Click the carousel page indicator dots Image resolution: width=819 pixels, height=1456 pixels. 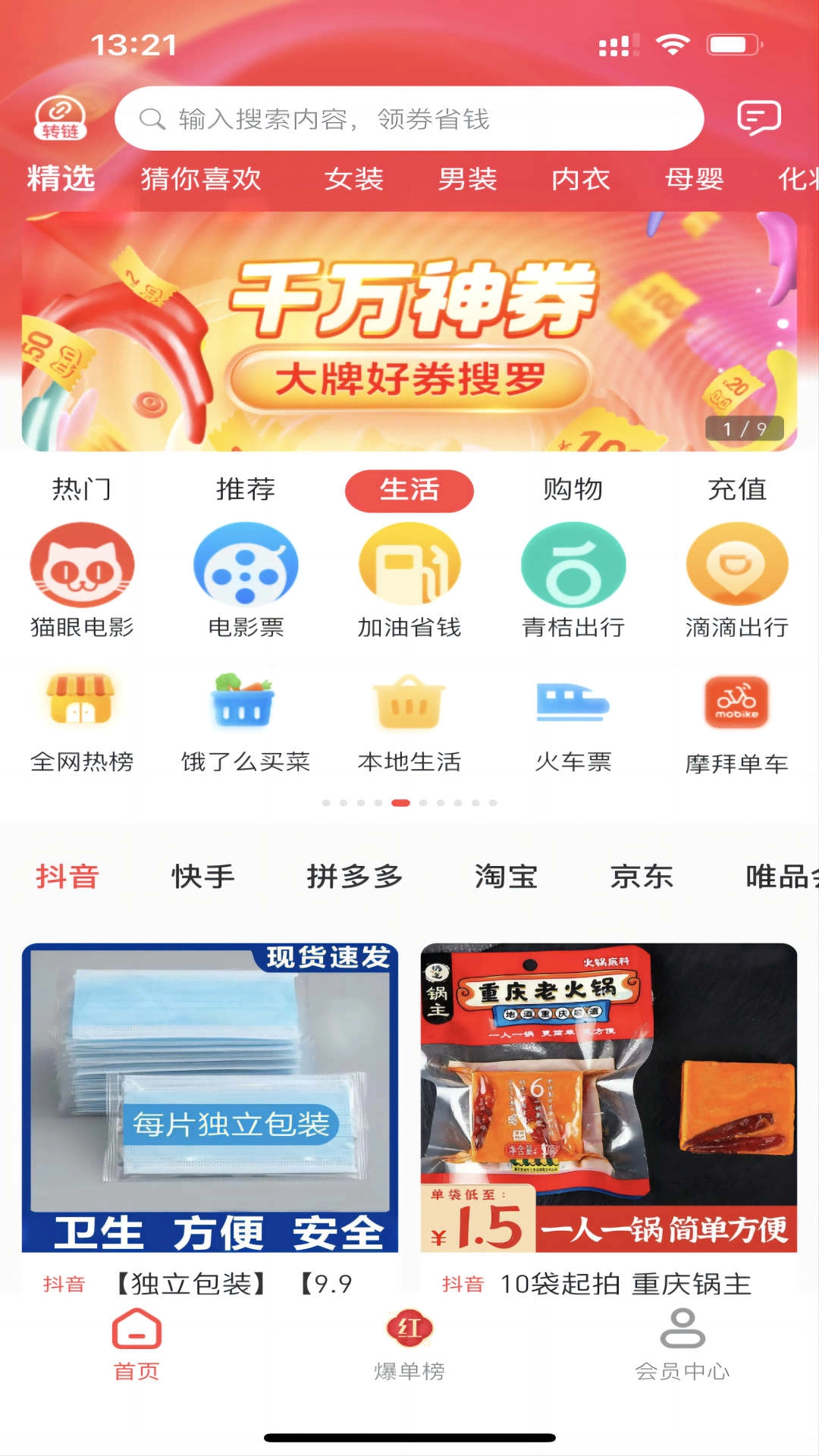tap(400, 802)
